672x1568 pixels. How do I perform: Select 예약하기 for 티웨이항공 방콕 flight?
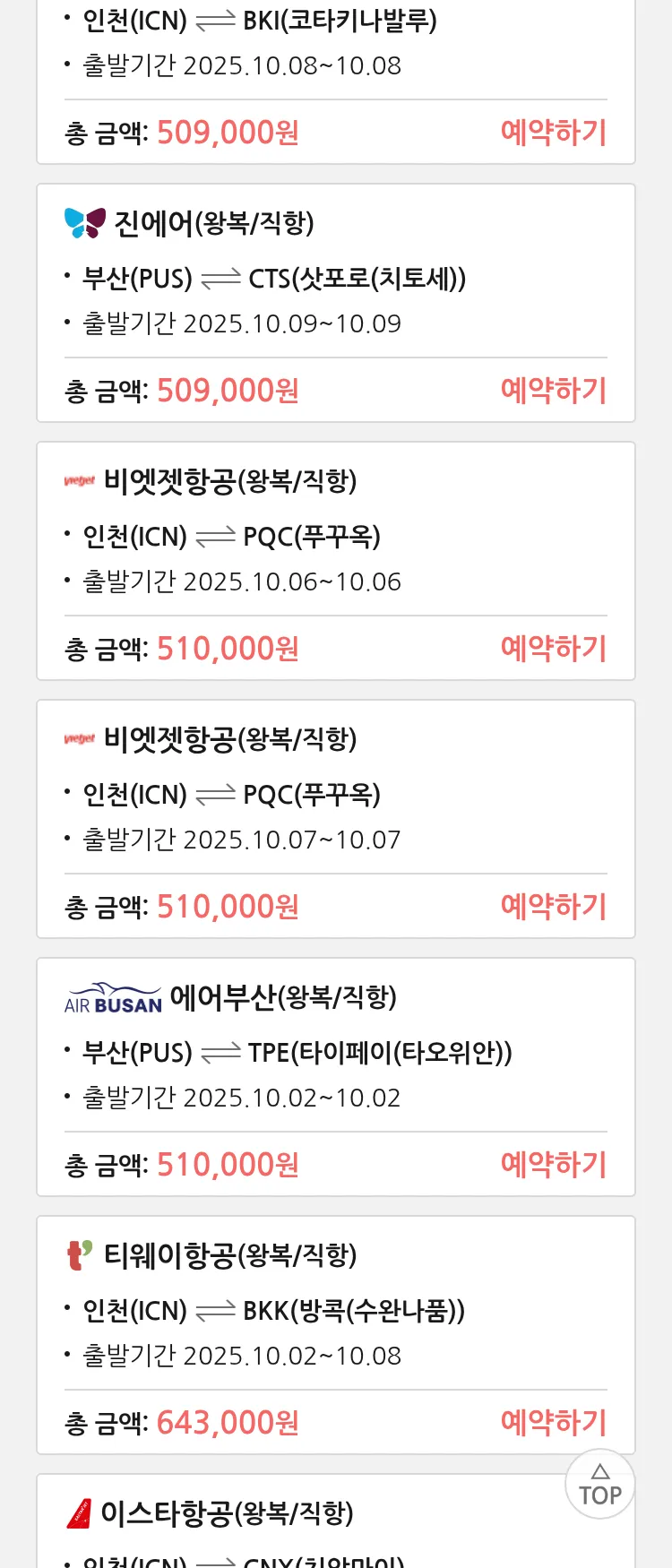pos(553,1423)
